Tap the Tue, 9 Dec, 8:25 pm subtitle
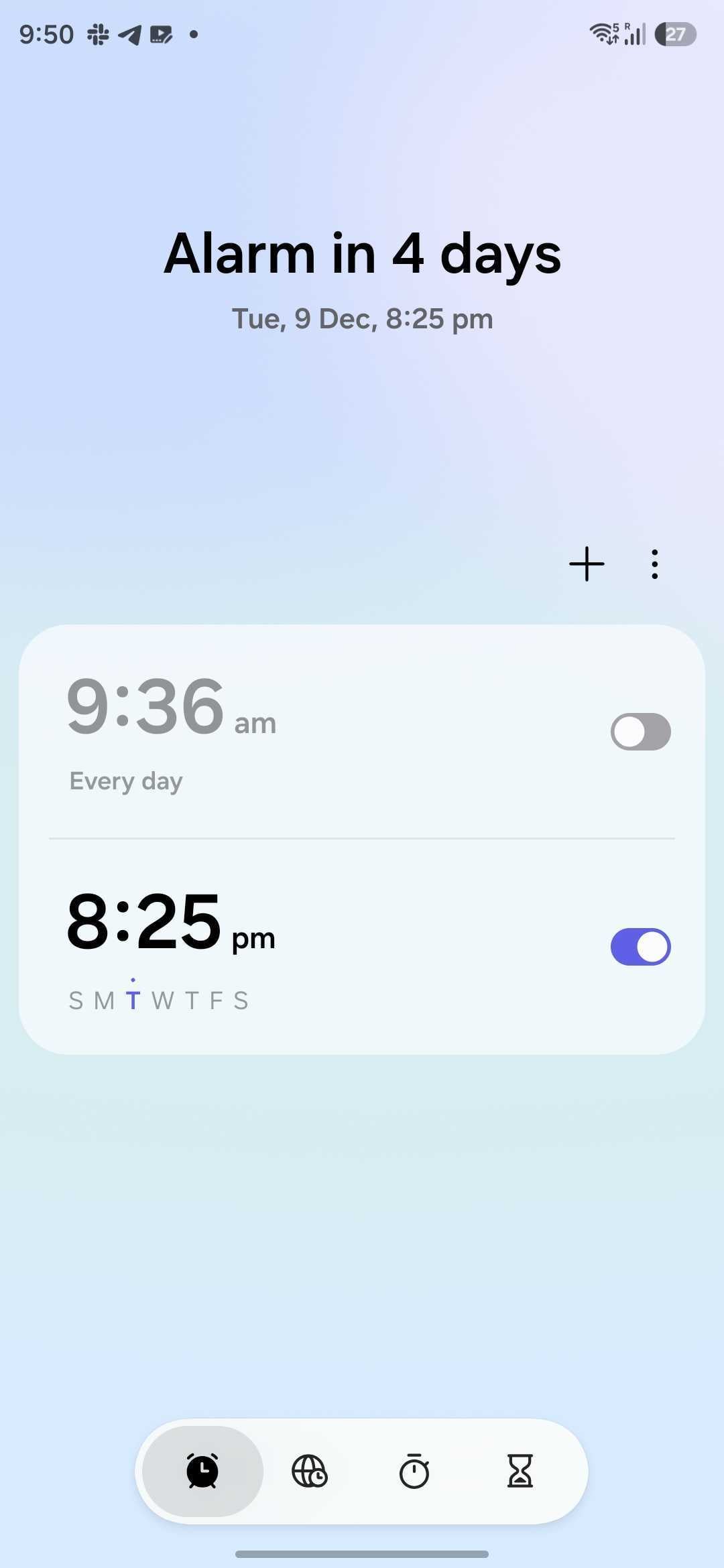The image size is (724, 1568). click(361, 318)
